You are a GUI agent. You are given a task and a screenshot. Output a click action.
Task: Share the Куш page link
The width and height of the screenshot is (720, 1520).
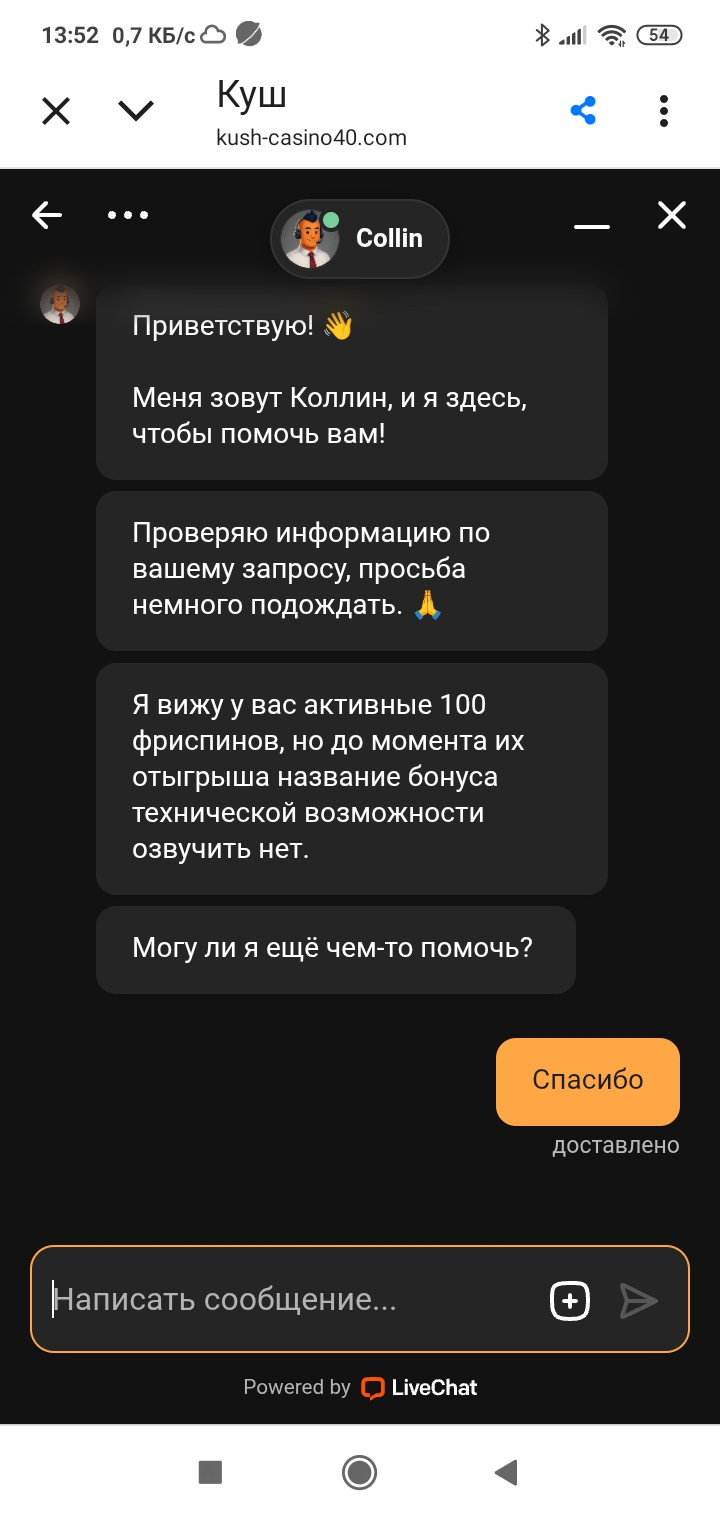583,111
